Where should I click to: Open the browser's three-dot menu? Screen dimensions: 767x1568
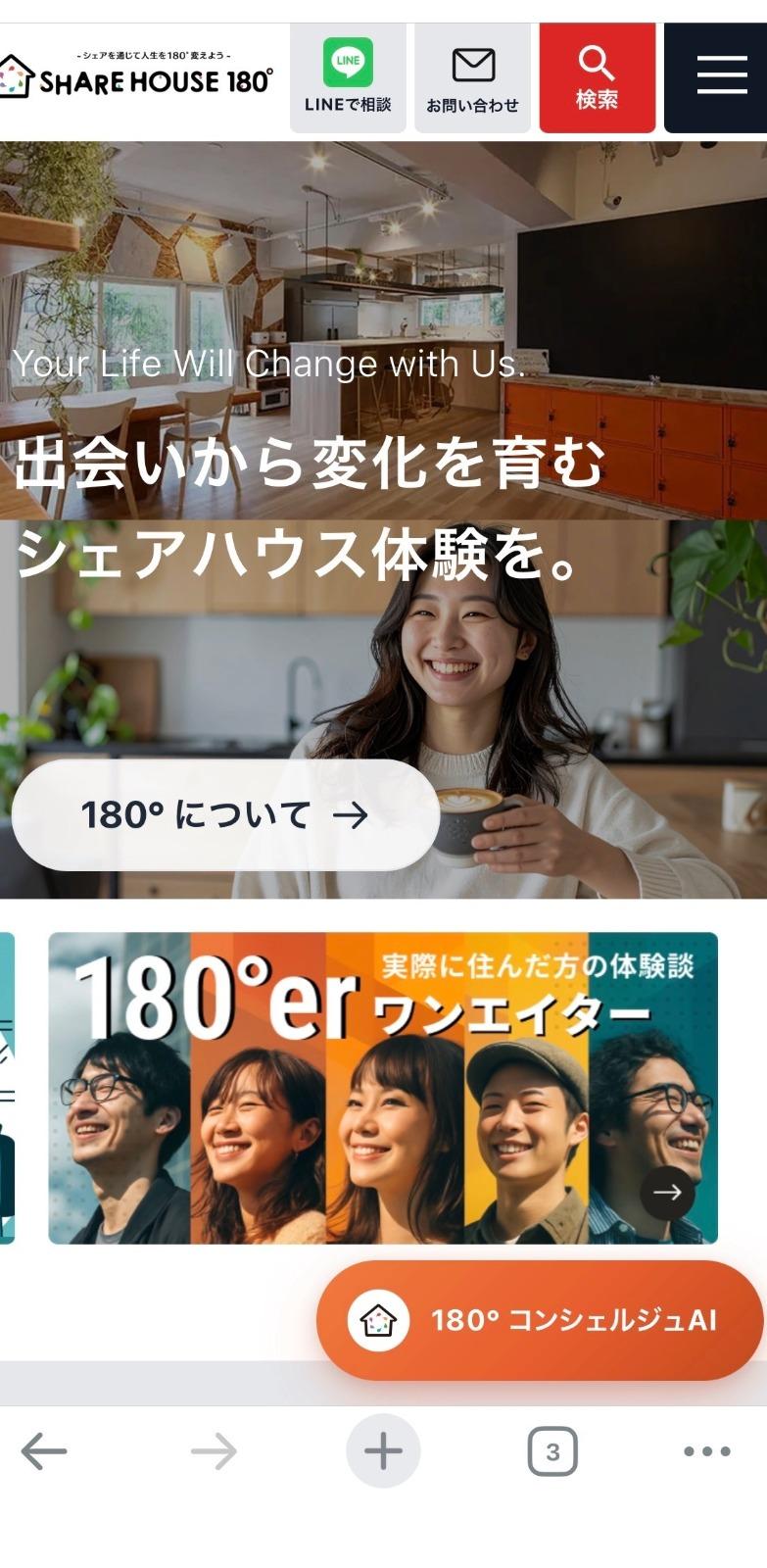pyautogui.click(x=706, y=1451)
